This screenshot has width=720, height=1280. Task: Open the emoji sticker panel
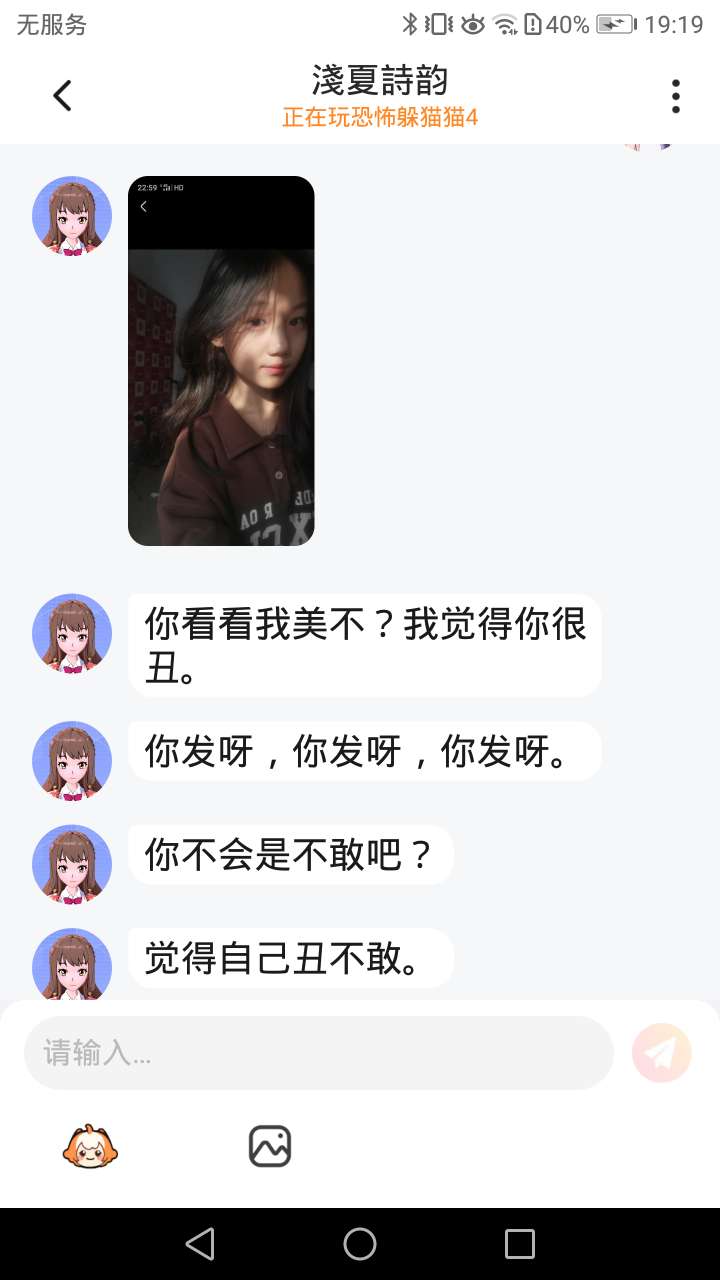tap(90, 1146)
